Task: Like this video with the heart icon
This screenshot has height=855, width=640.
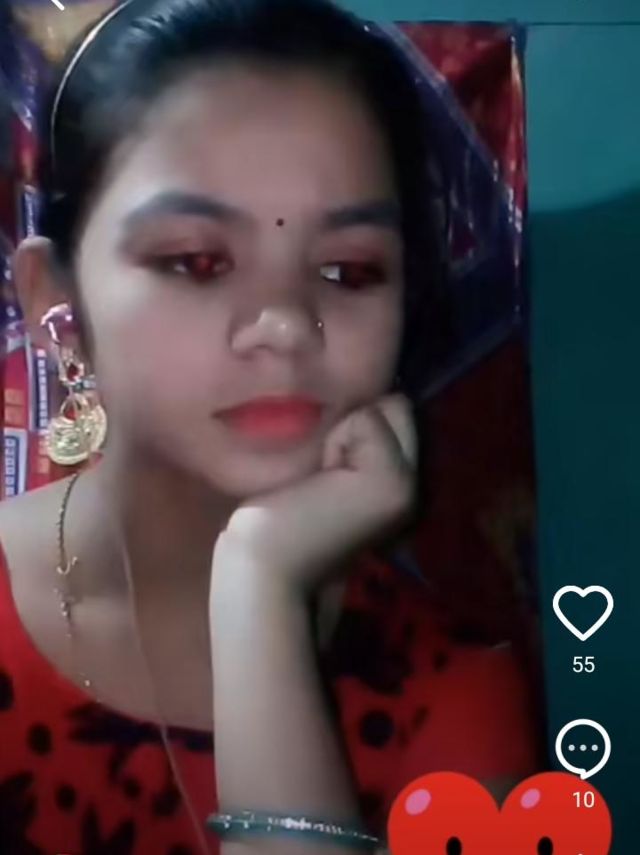Action: (x=583, y=612)
